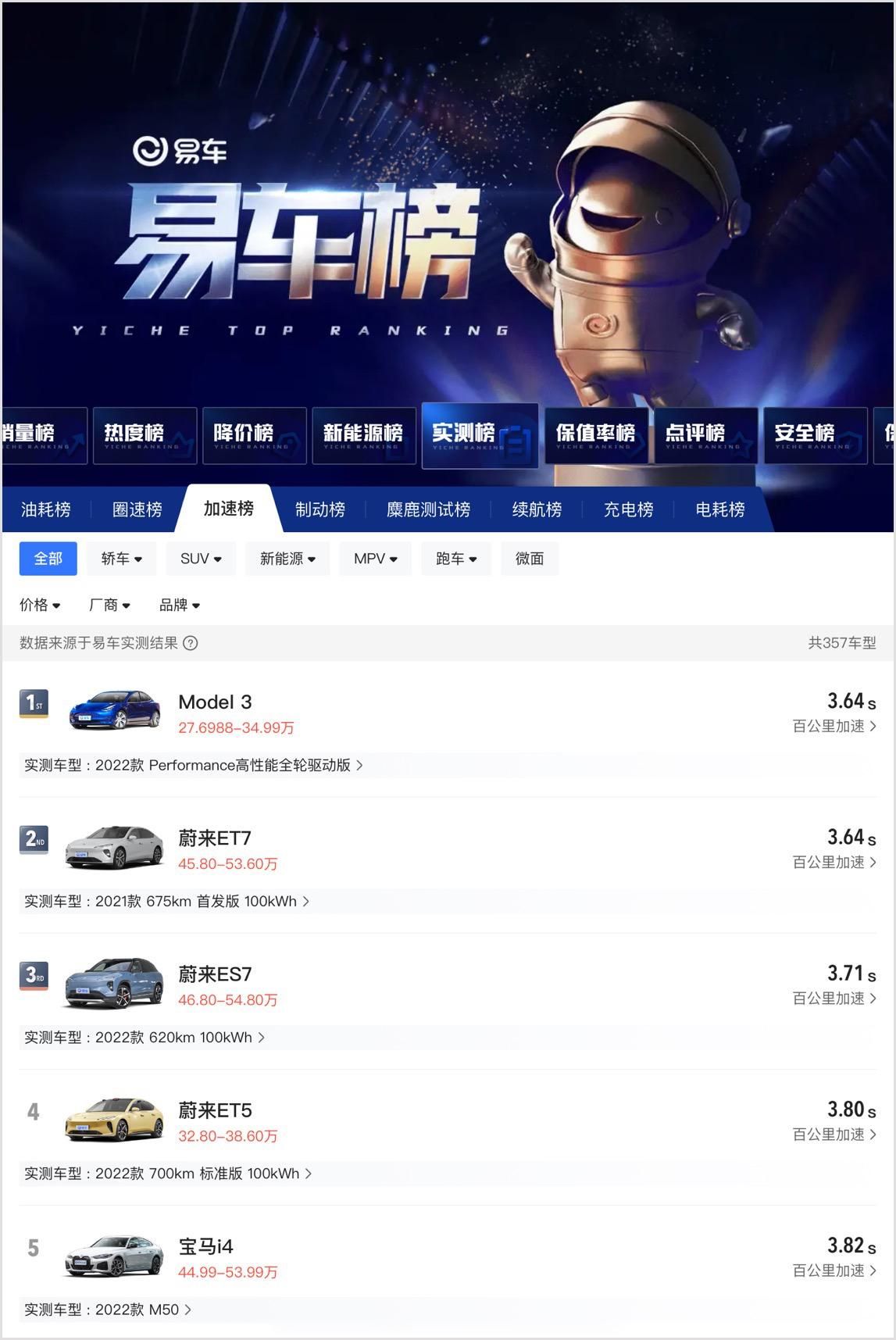Enable the 微面 vehicle filter
The height and width of the screenshot is (1340, 896).
530,558
